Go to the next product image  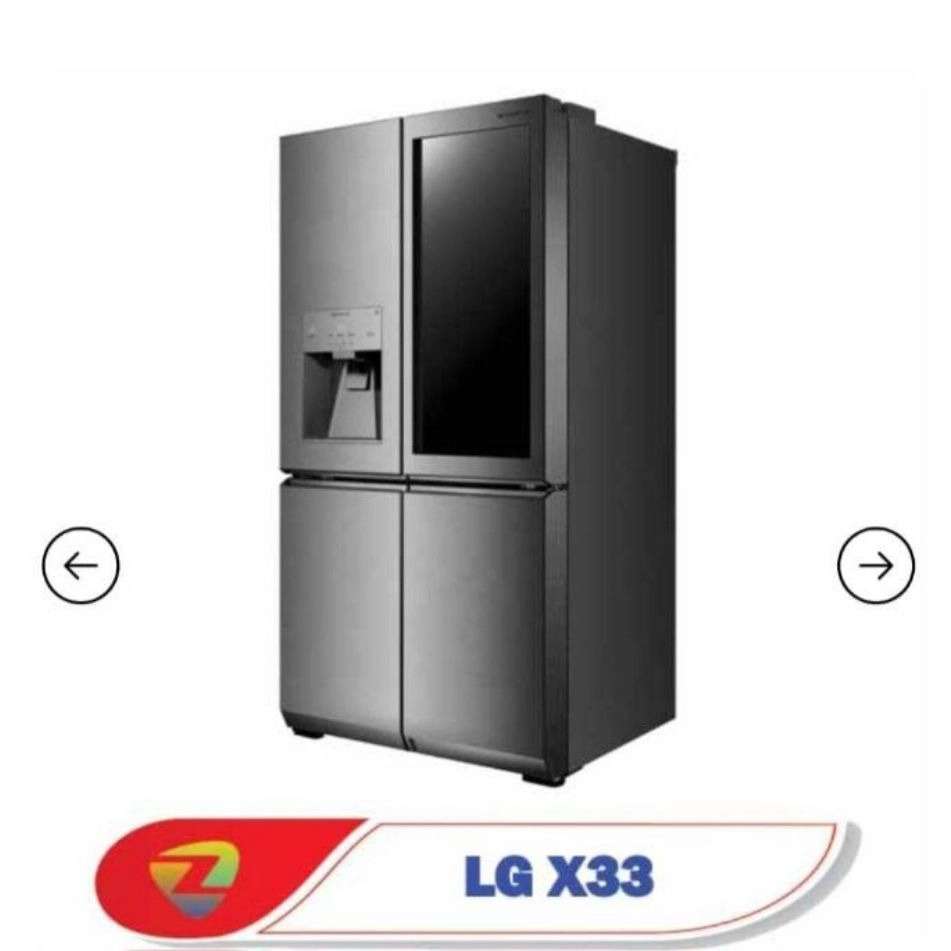[x=875, y=566]
